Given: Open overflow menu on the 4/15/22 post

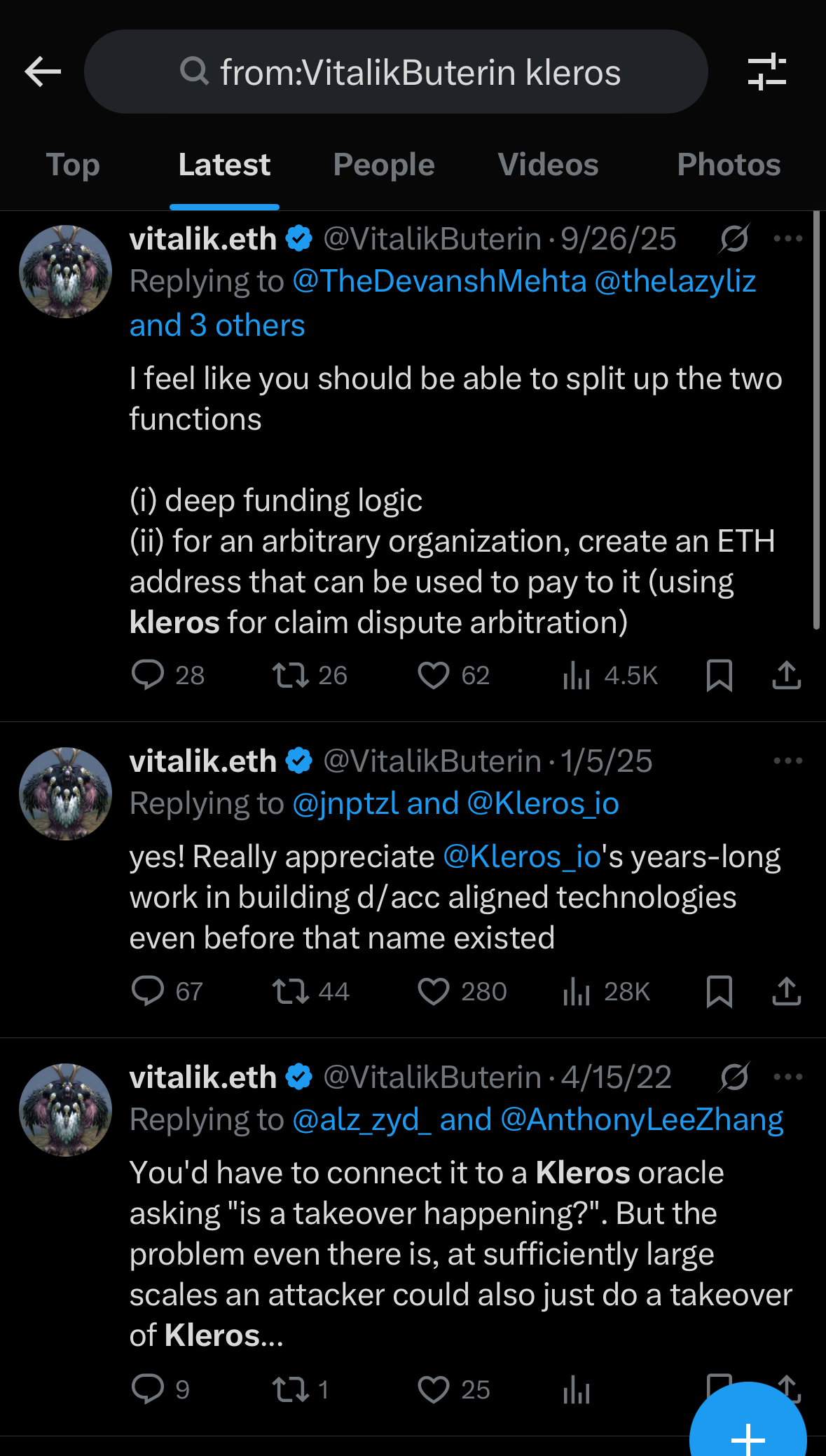Looking at the screenshot, I should click(x=787, y=1077).
